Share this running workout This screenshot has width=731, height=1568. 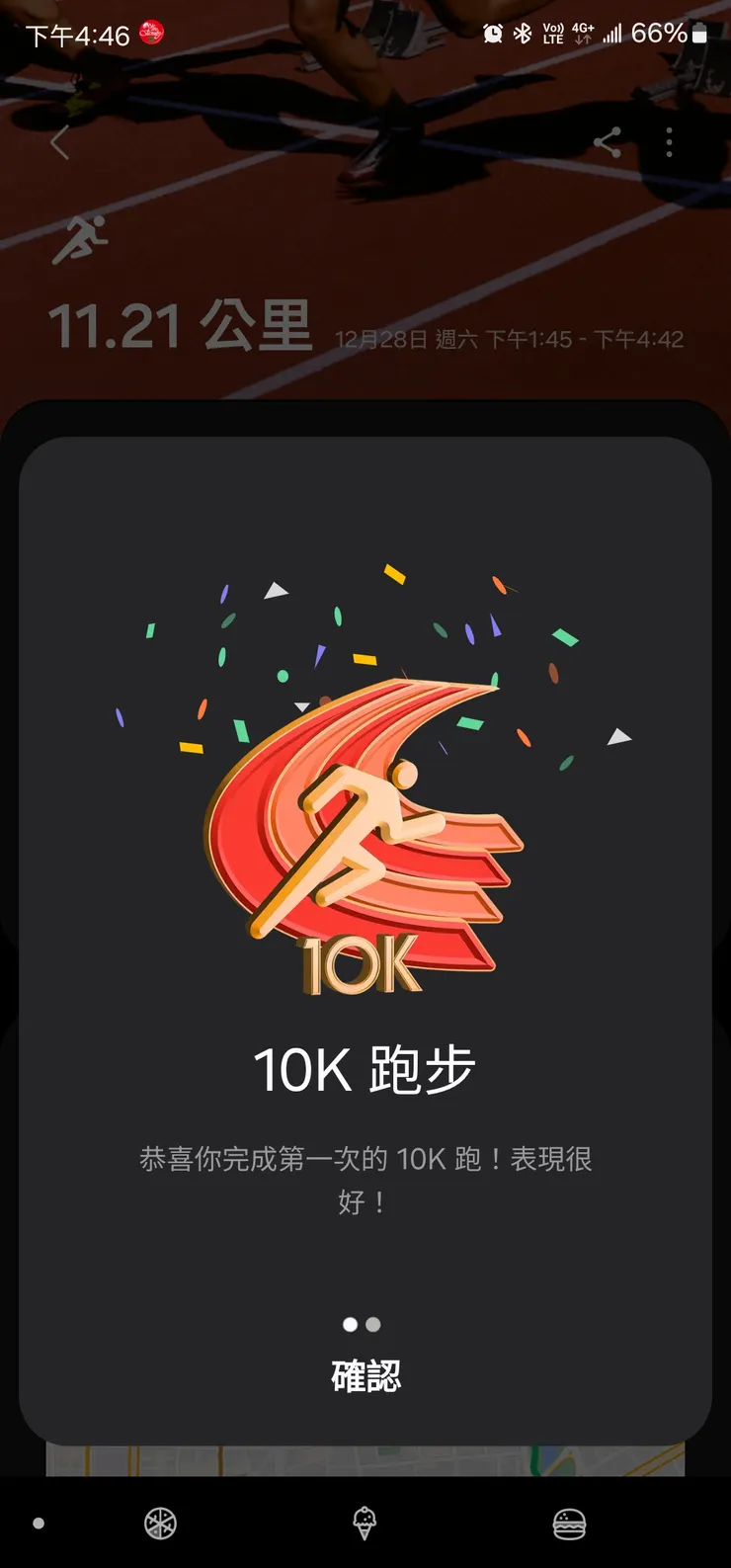(x=607, y=143)
